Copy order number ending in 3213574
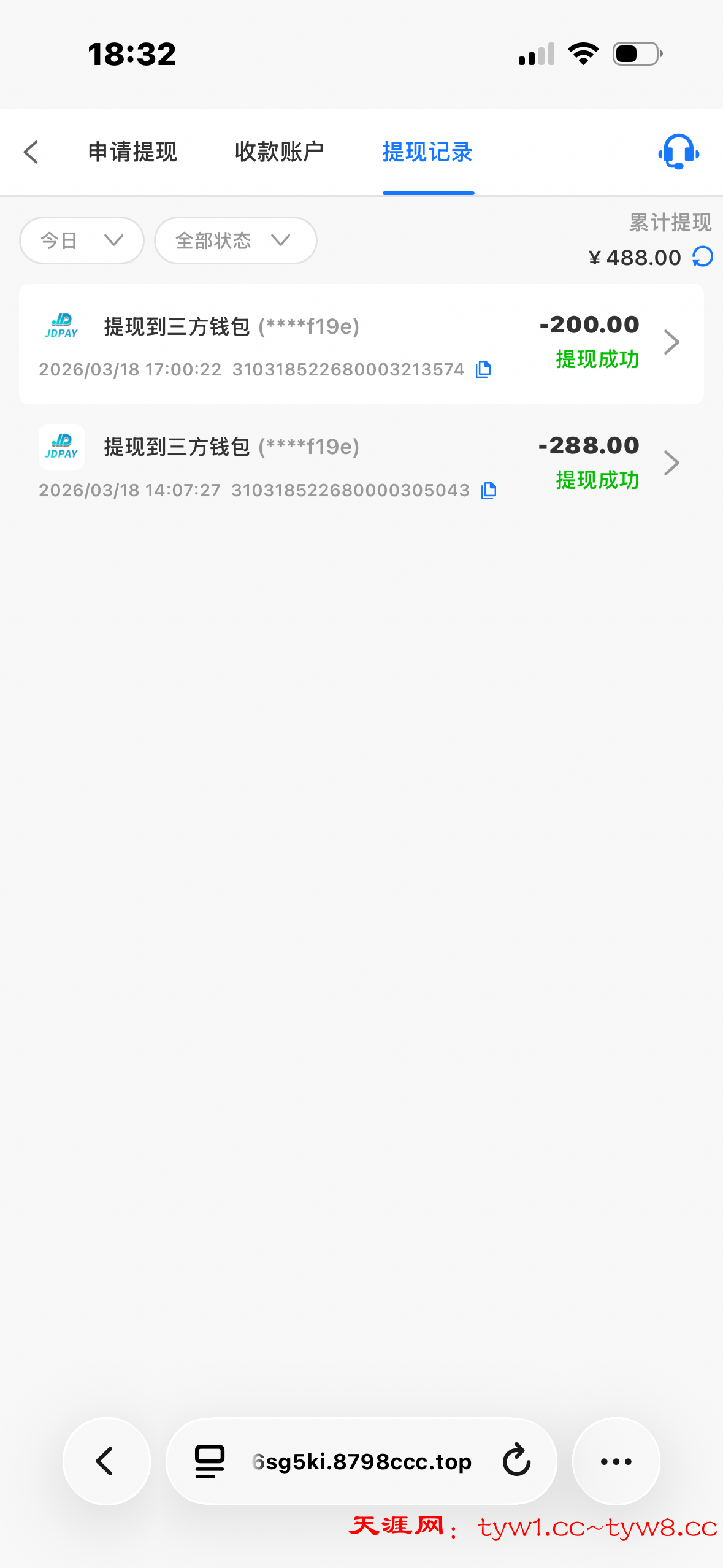The height and width of the screenshot is (1568, 723). click(484, 369)
